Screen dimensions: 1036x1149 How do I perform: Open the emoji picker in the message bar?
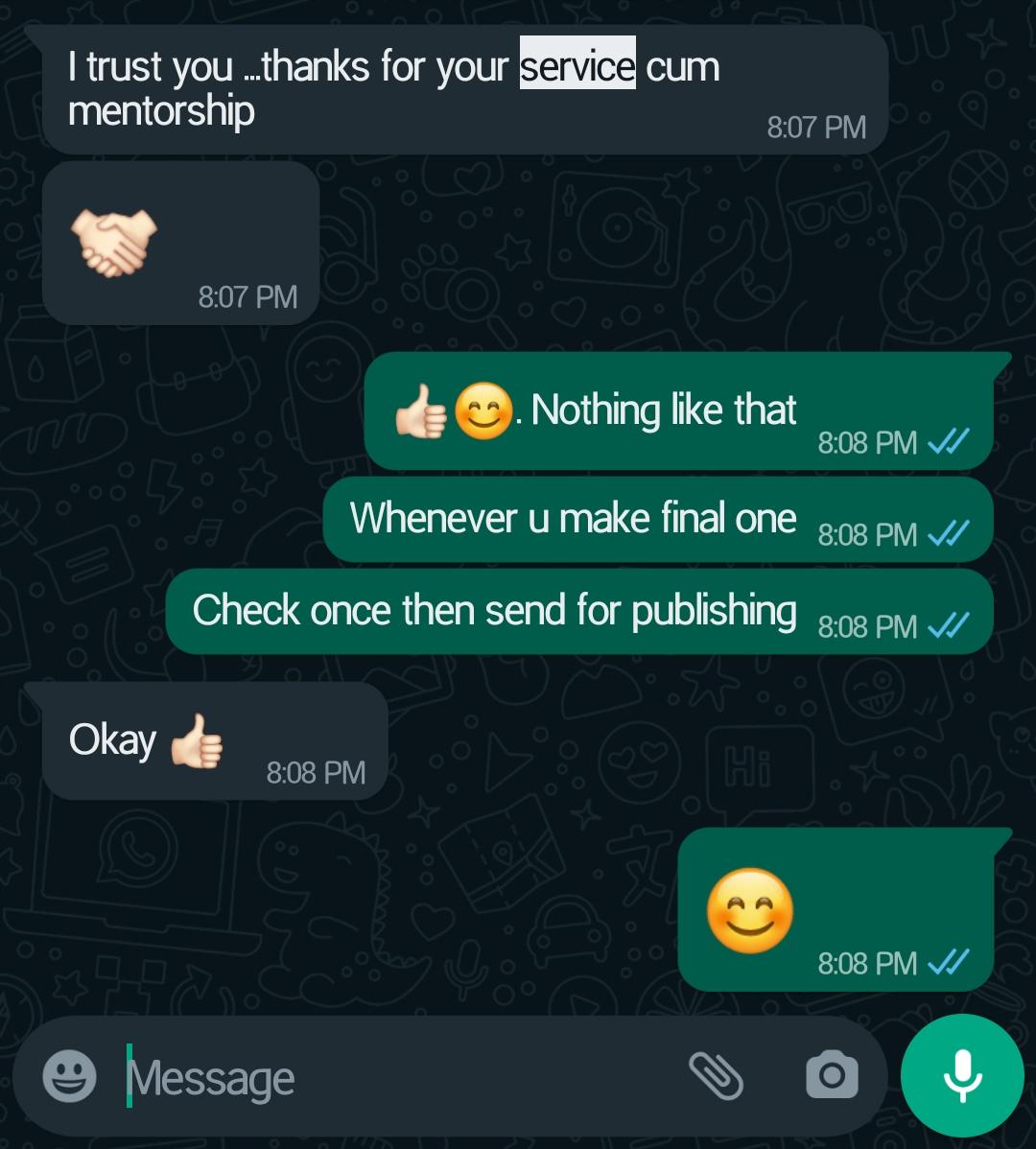[x=70, y=1076]
